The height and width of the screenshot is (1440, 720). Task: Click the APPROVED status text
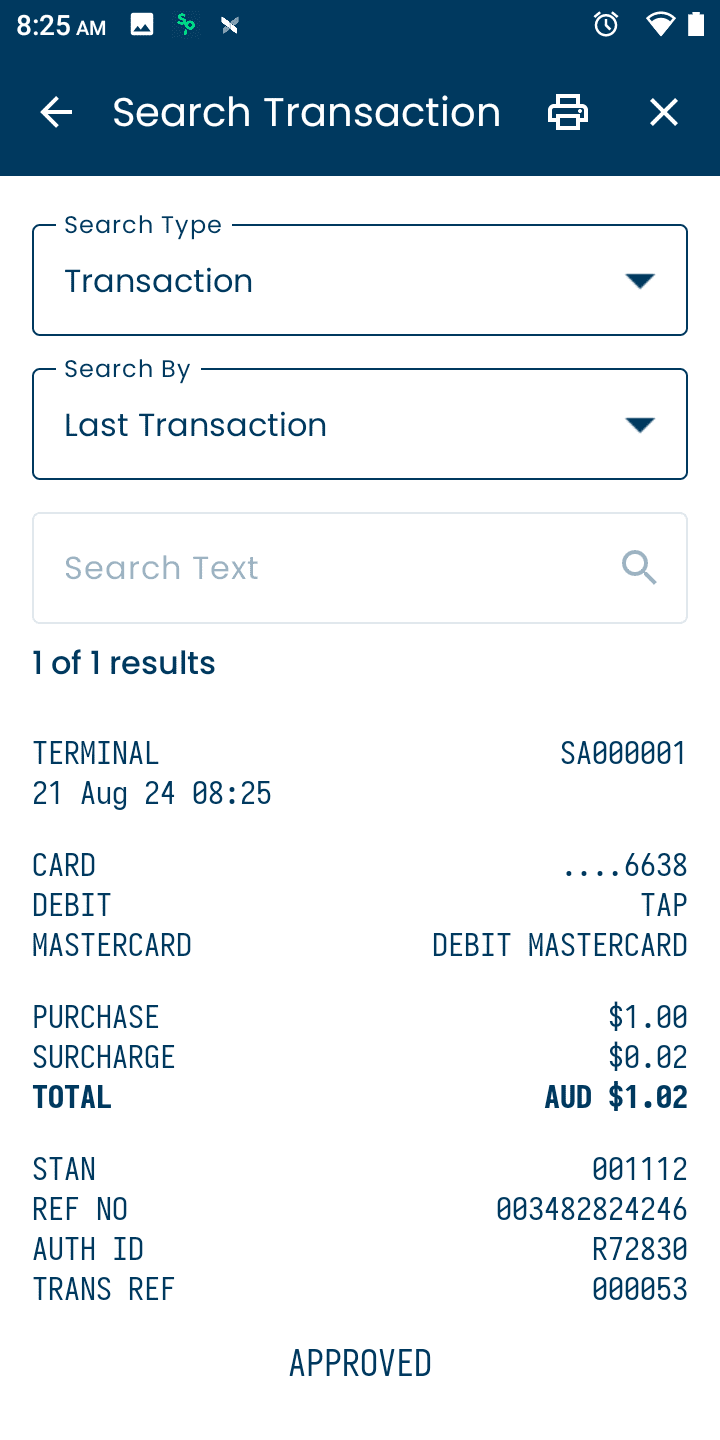click(360, 1362)
